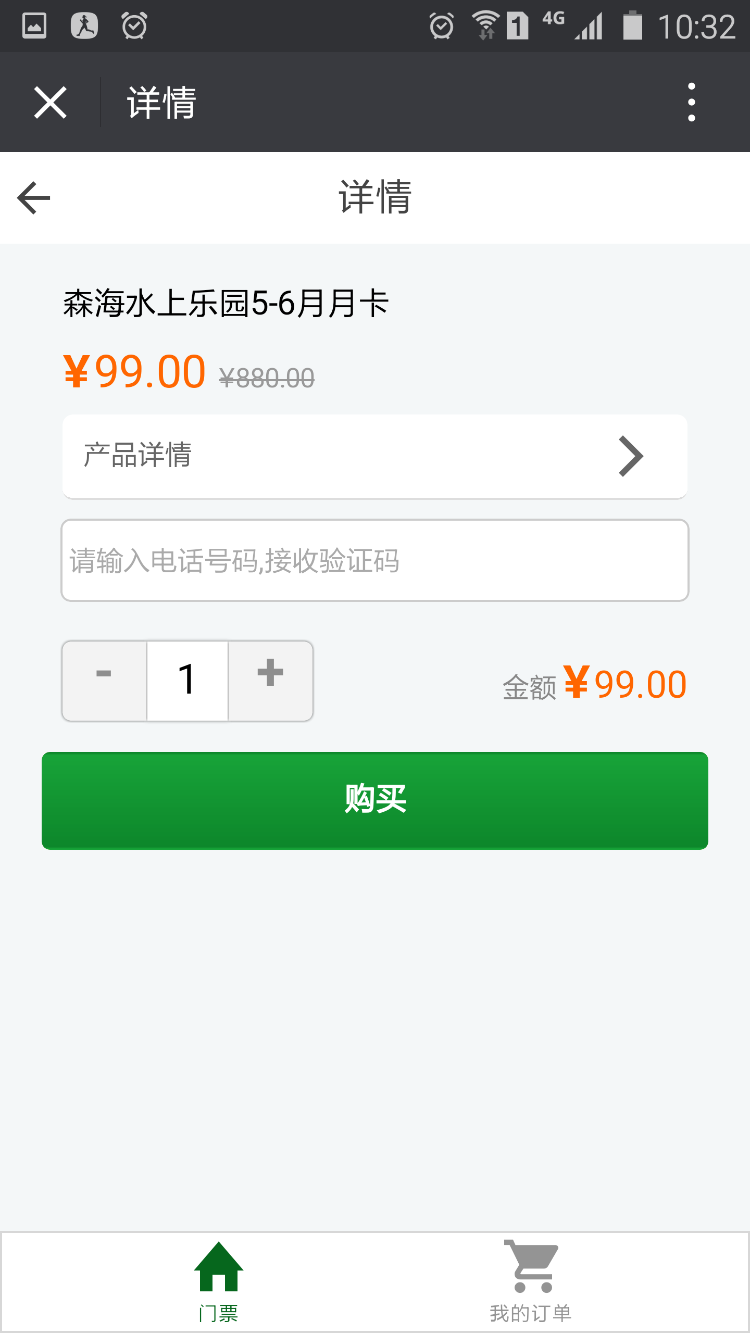Expand the 产品详情 section

coord(375,456)
